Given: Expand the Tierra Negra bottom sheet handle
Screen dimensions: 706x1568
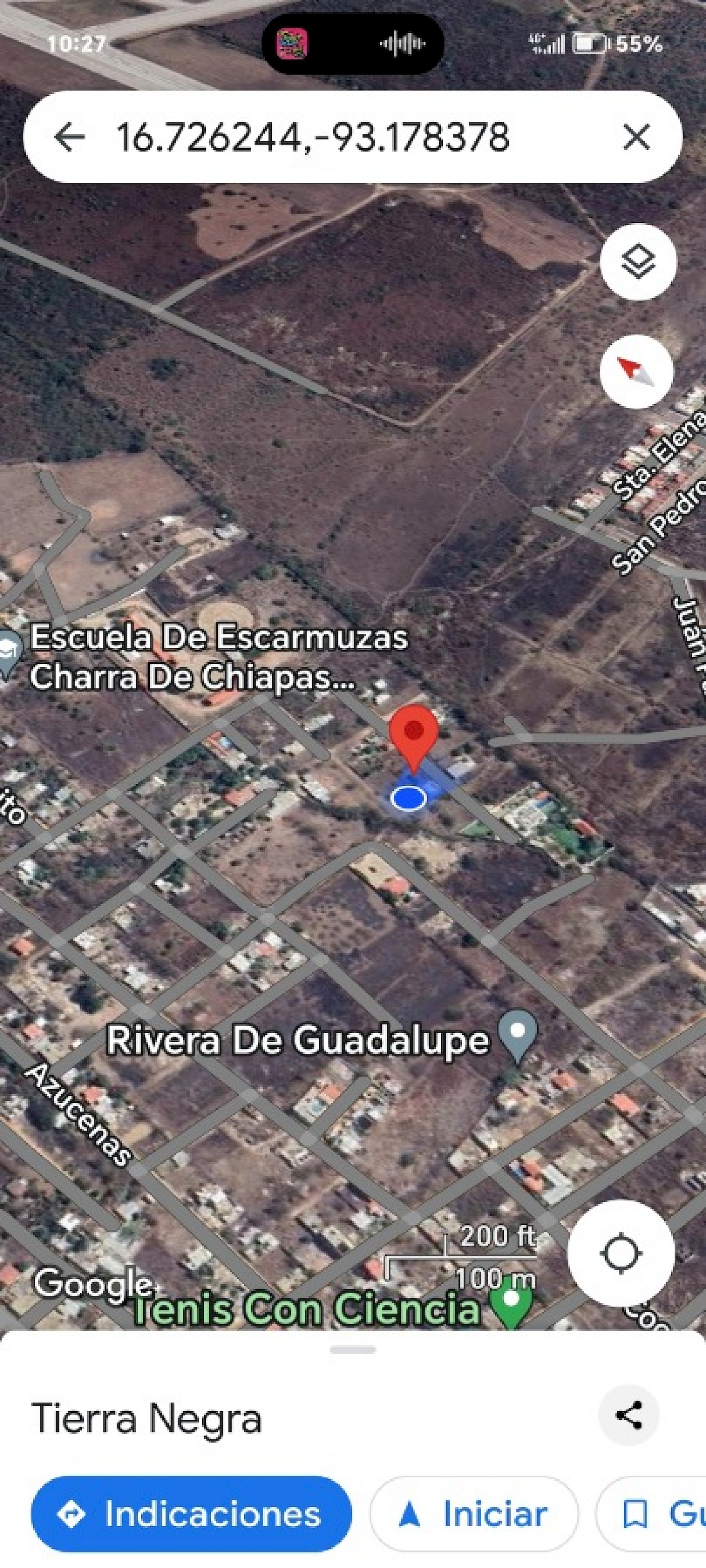Looking at the screenshot, I should point(352,1349).
